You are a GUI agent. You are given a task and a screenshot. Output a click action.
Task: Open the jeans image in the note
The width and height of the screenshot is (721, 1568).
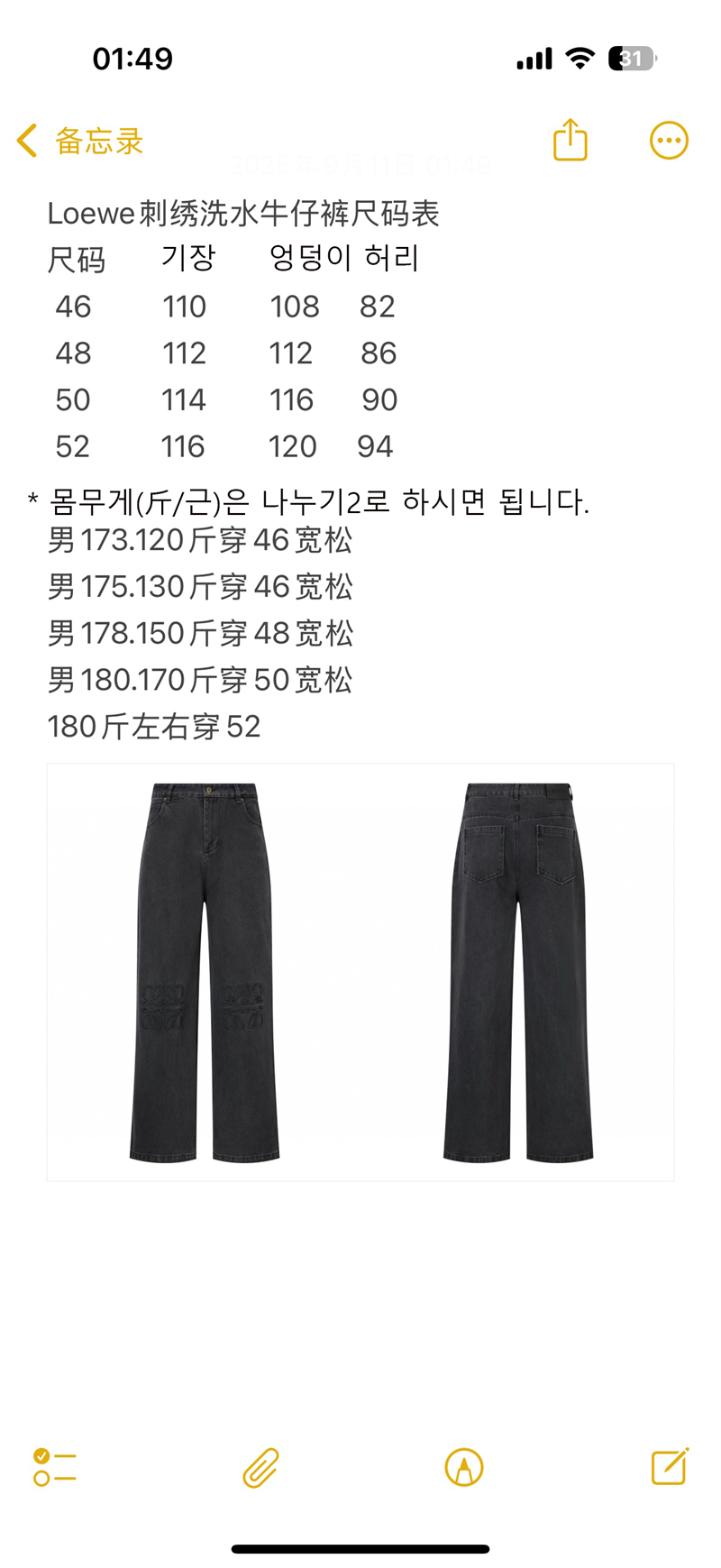[360, 972]
